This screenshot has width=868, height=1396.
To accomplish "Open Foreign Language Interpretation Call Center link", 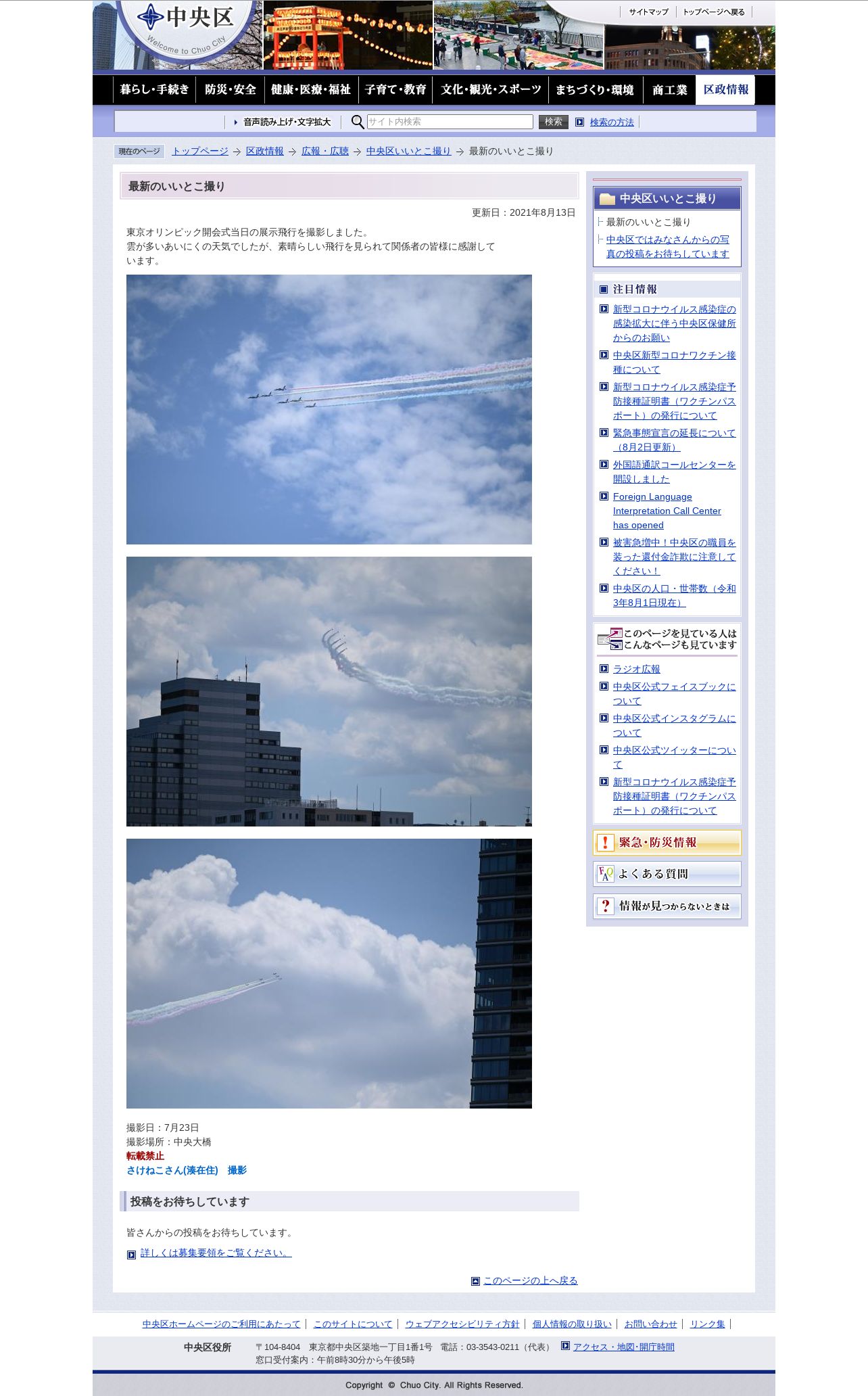I will tap(667, 511).
